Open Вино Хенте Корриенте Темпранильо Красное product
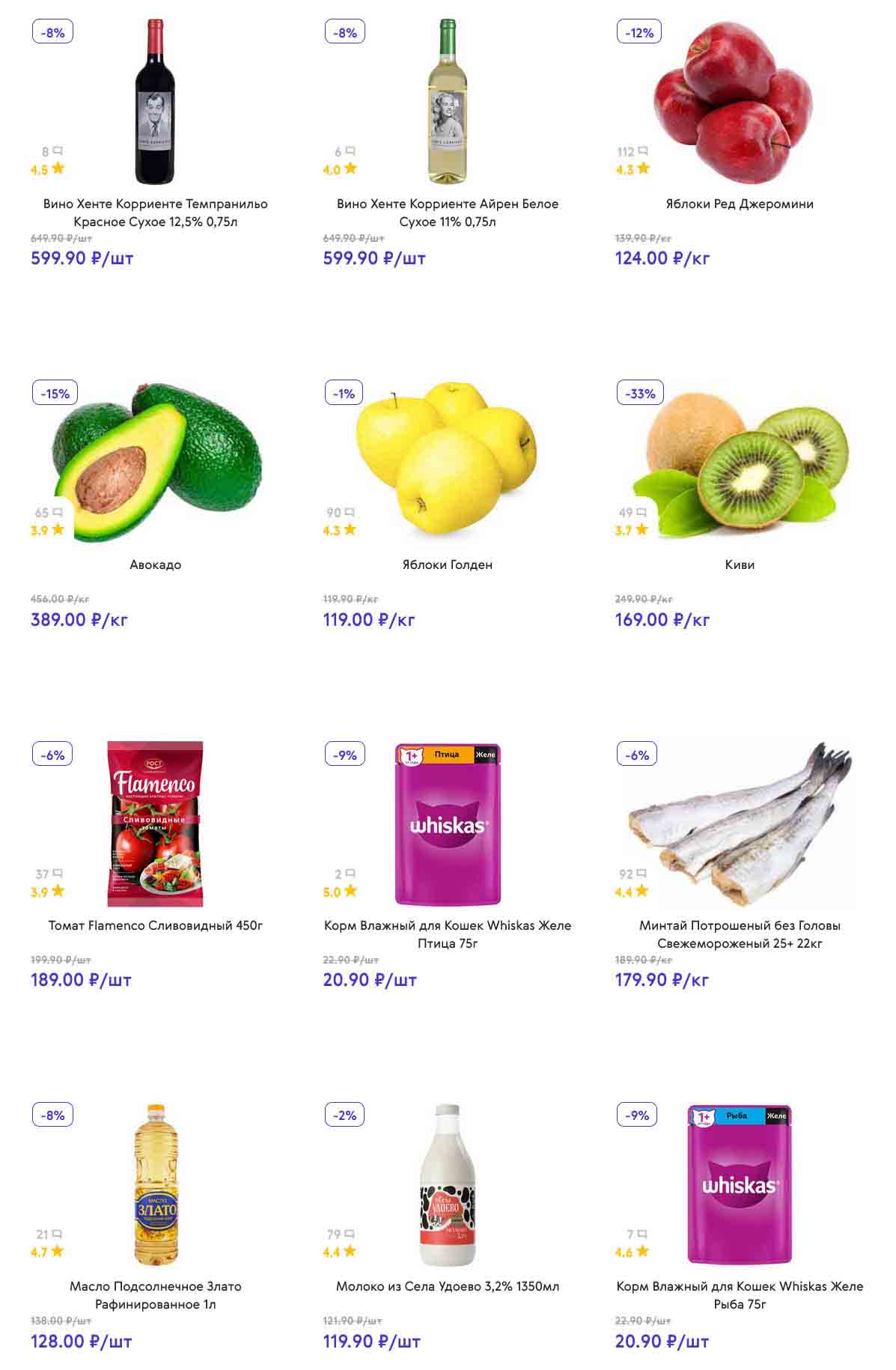Viewport: 896px width, 1370px height. [x=155, y=212]
